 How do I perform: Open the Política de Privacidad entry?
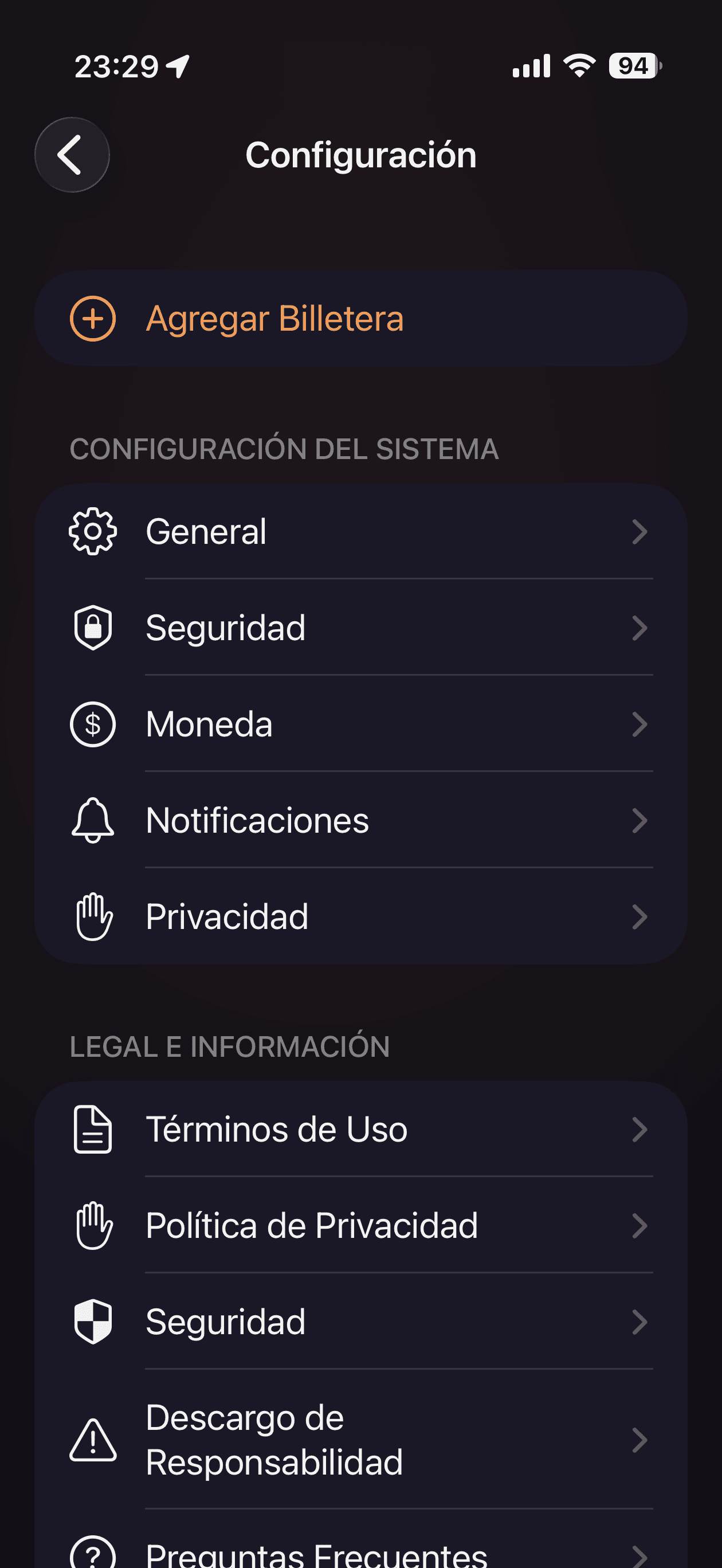pos(361,1225)
